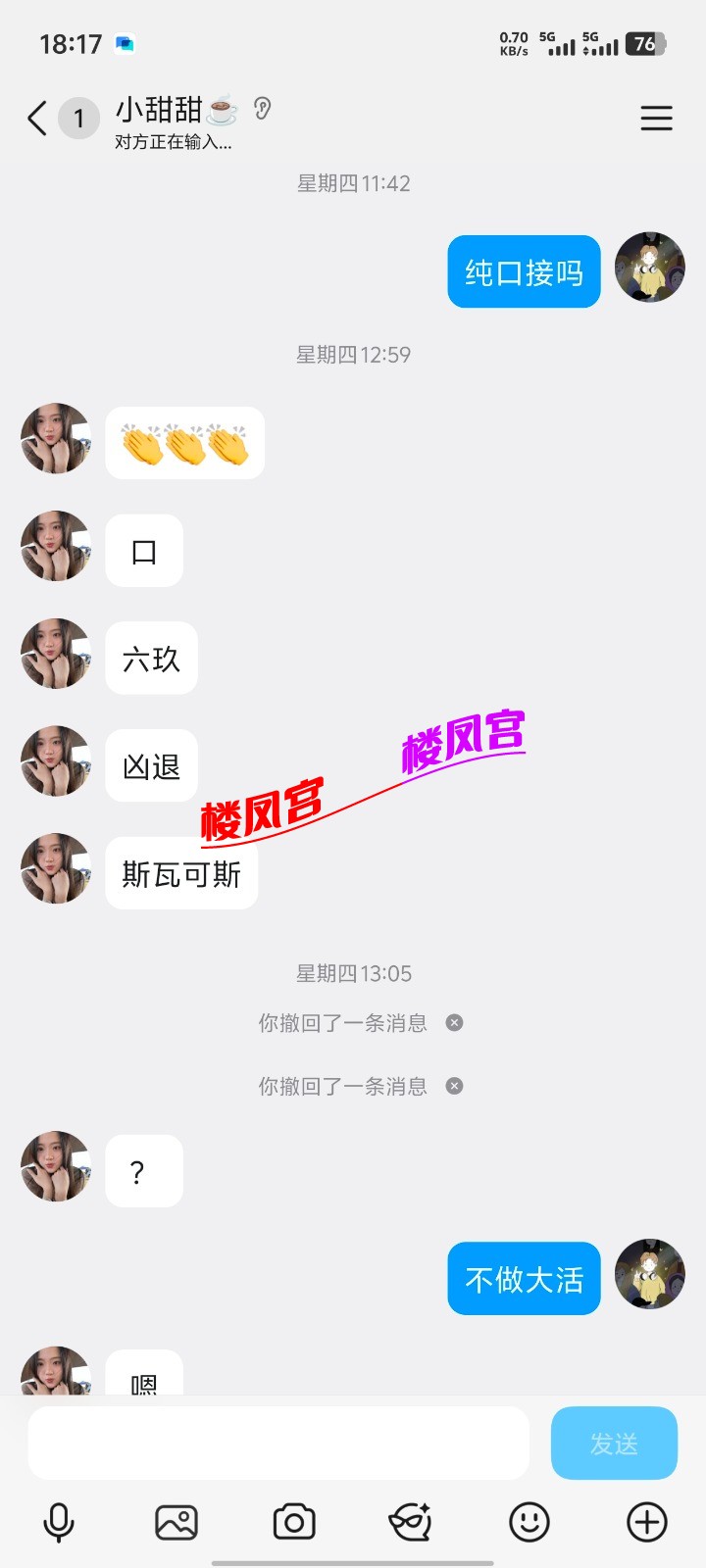Open your own avatar beside 纯口接吗
The width and height of the screenshot is (706, 1568).
649,268
